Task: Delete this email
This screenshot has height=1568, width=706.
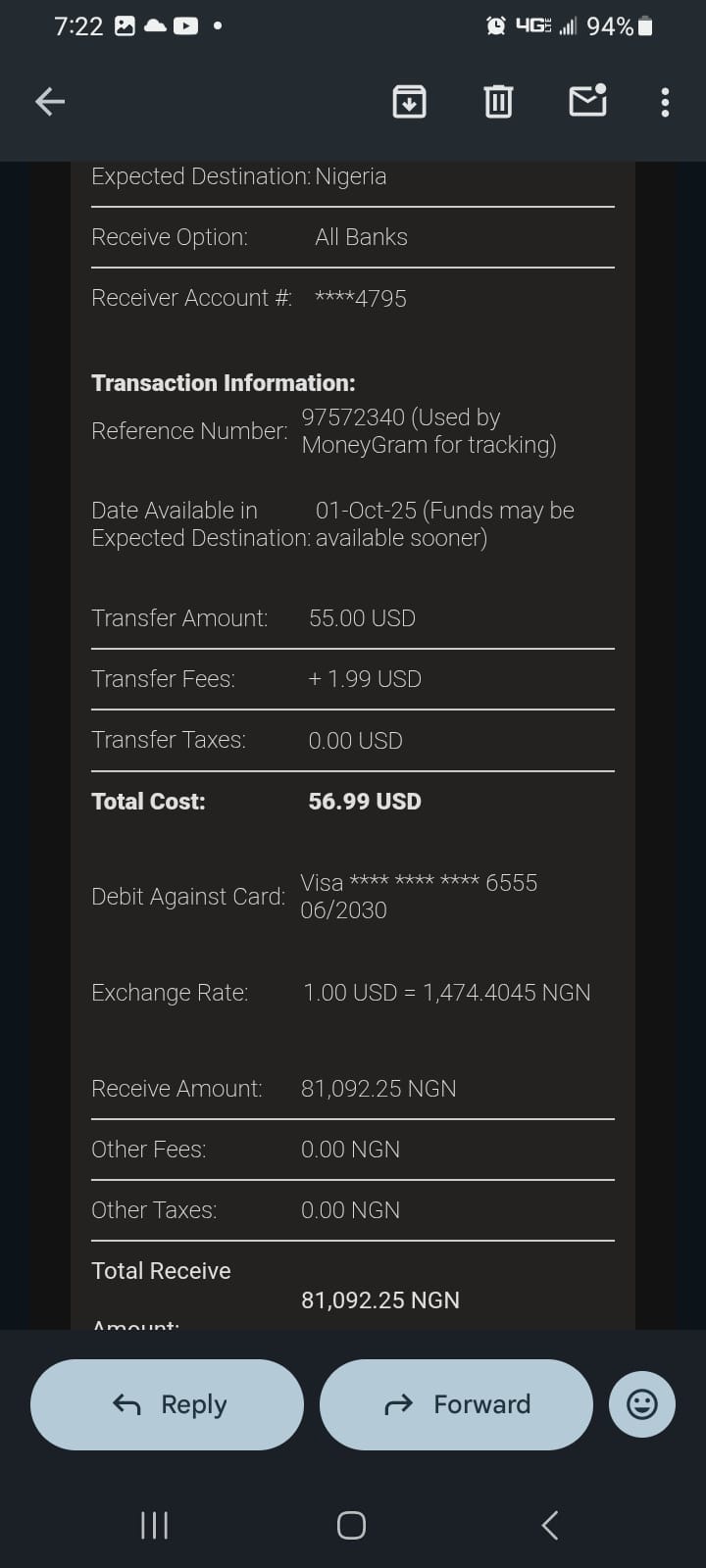Action: coord(498,101)
